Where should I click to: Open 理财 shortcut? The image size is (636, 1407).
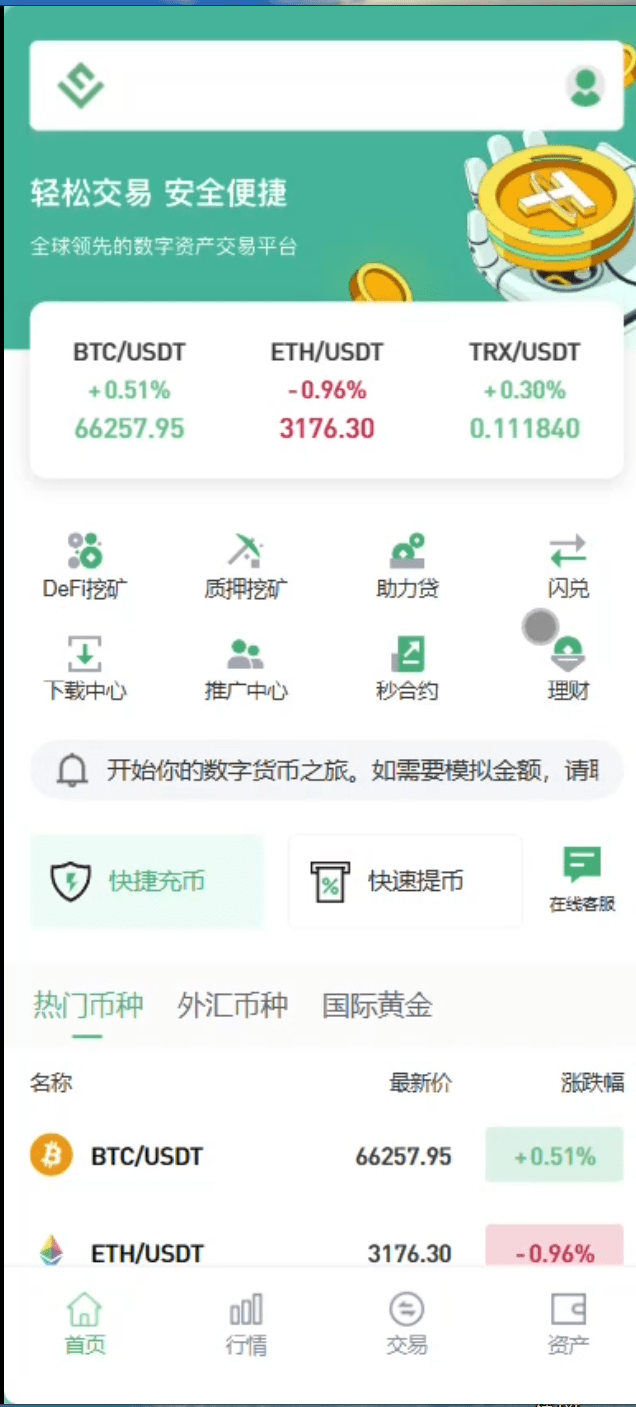[x=567, y=668]
